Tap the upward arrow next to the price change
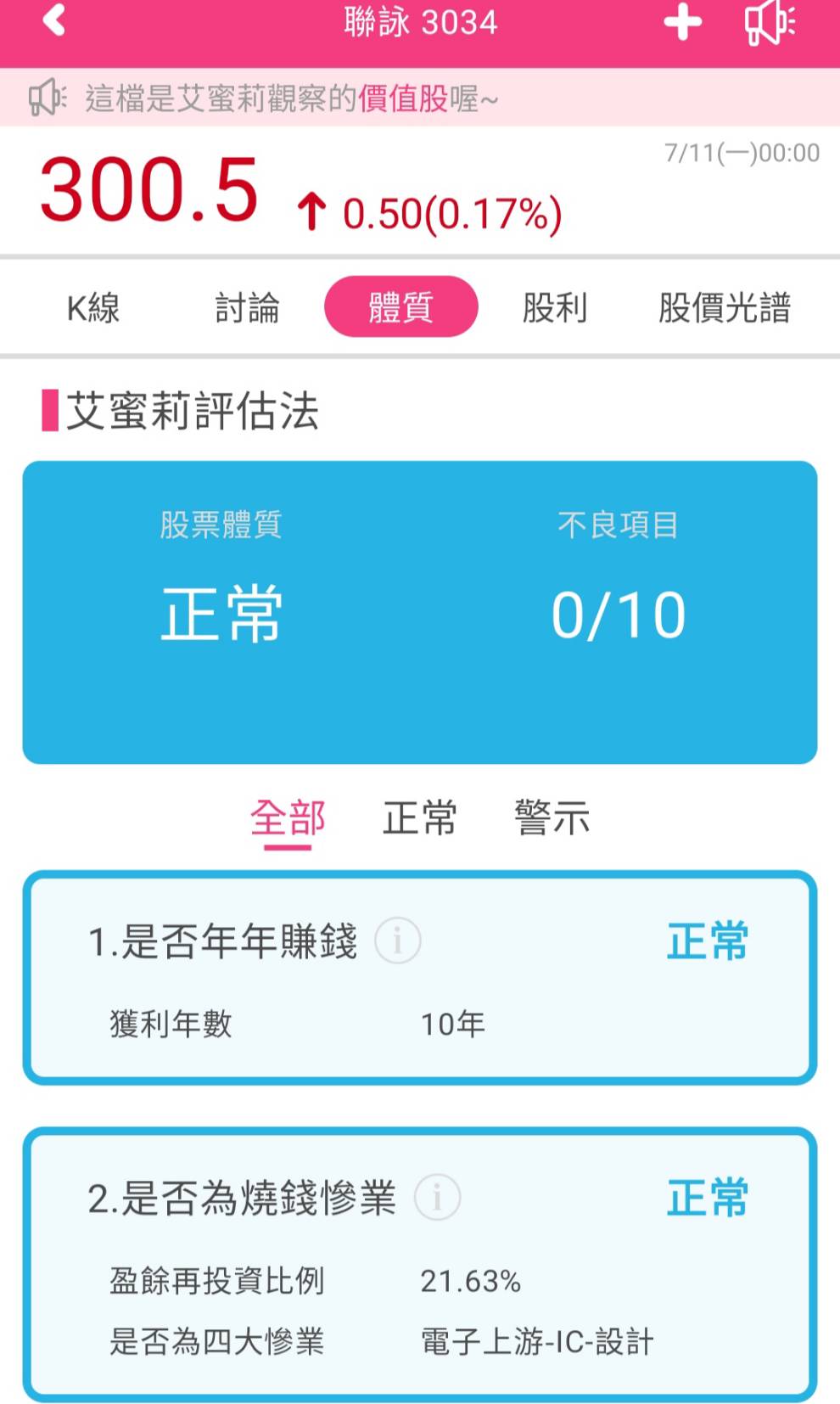Screen dimensions: 840x1404 [313, 210]
